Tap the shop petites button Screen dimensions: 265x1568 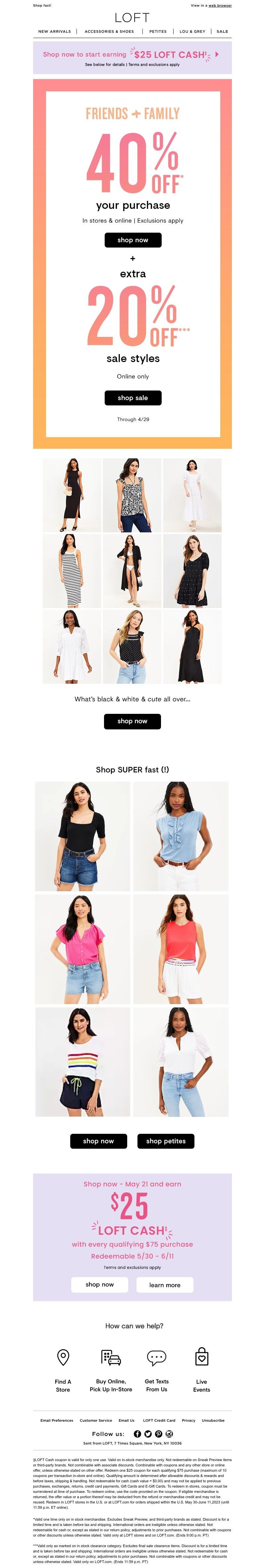[x=166, y=1141]
